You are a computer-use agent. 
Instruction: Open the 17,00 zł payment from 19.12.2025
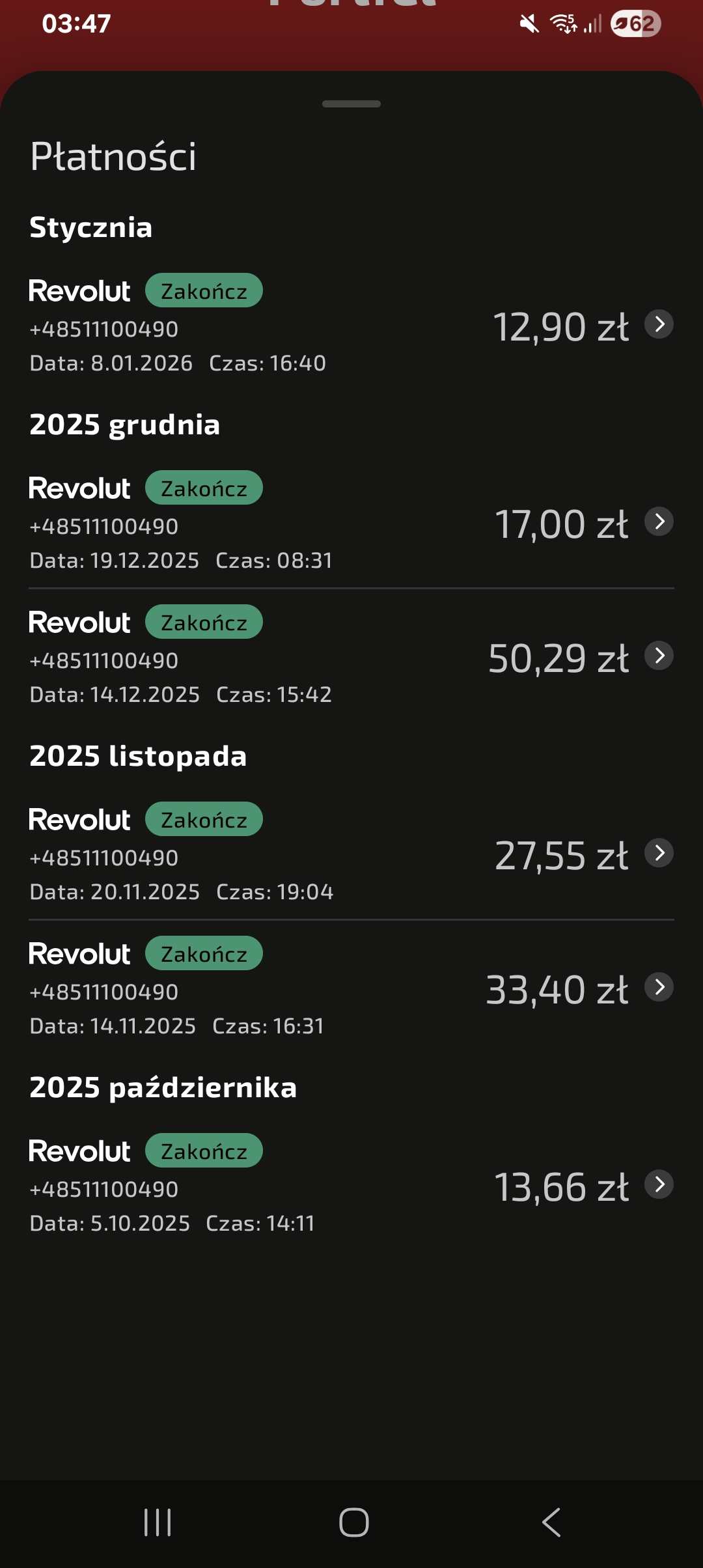[659, 522]
